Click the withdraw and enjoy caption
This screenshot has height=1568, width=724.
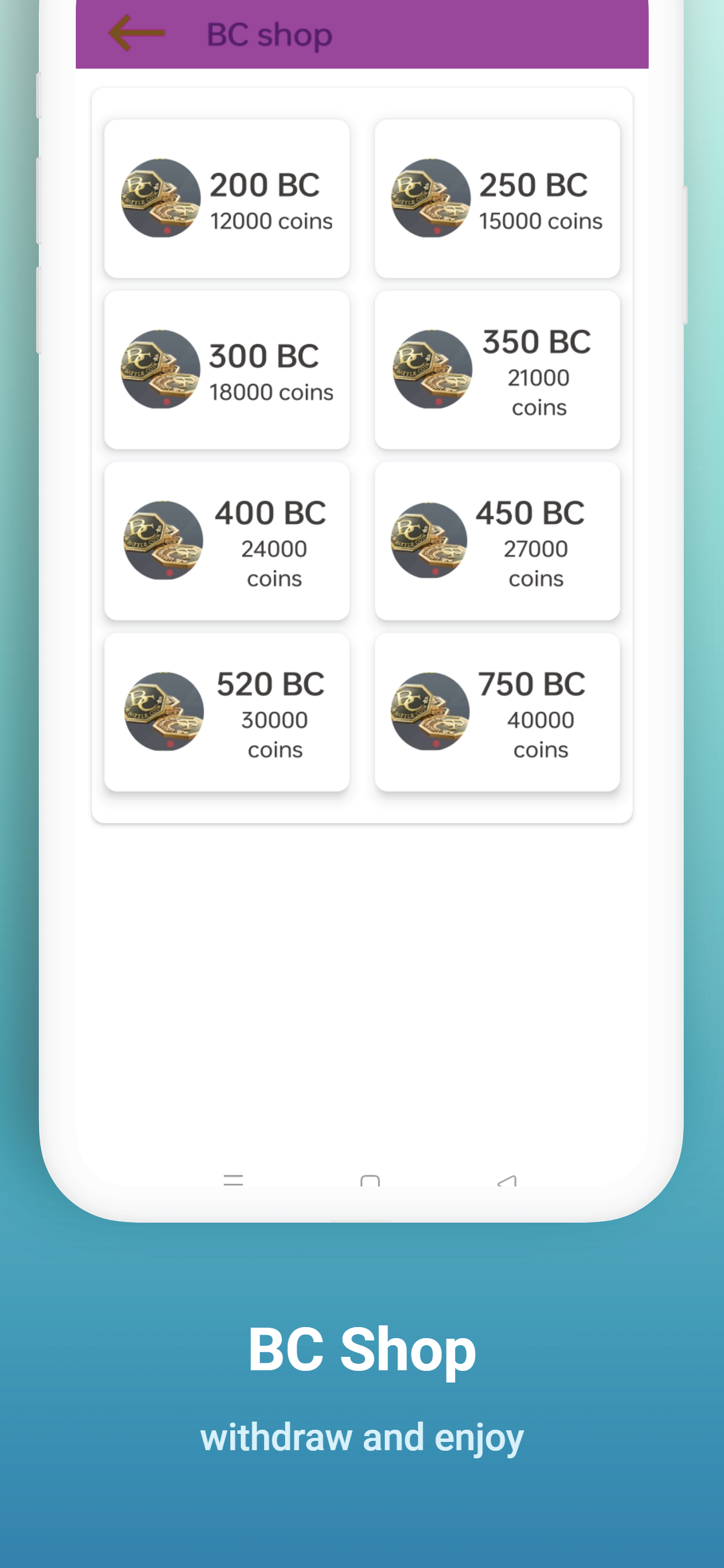(x=361, y=1437)
